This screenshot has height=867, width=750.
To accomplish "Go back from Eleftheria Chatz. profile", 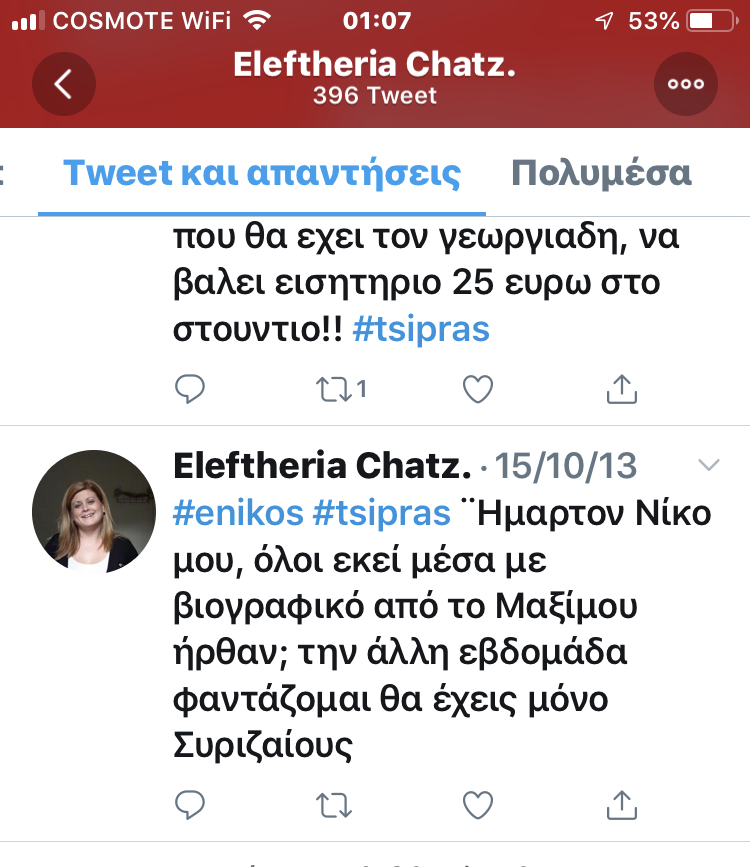I will (63, 84).
